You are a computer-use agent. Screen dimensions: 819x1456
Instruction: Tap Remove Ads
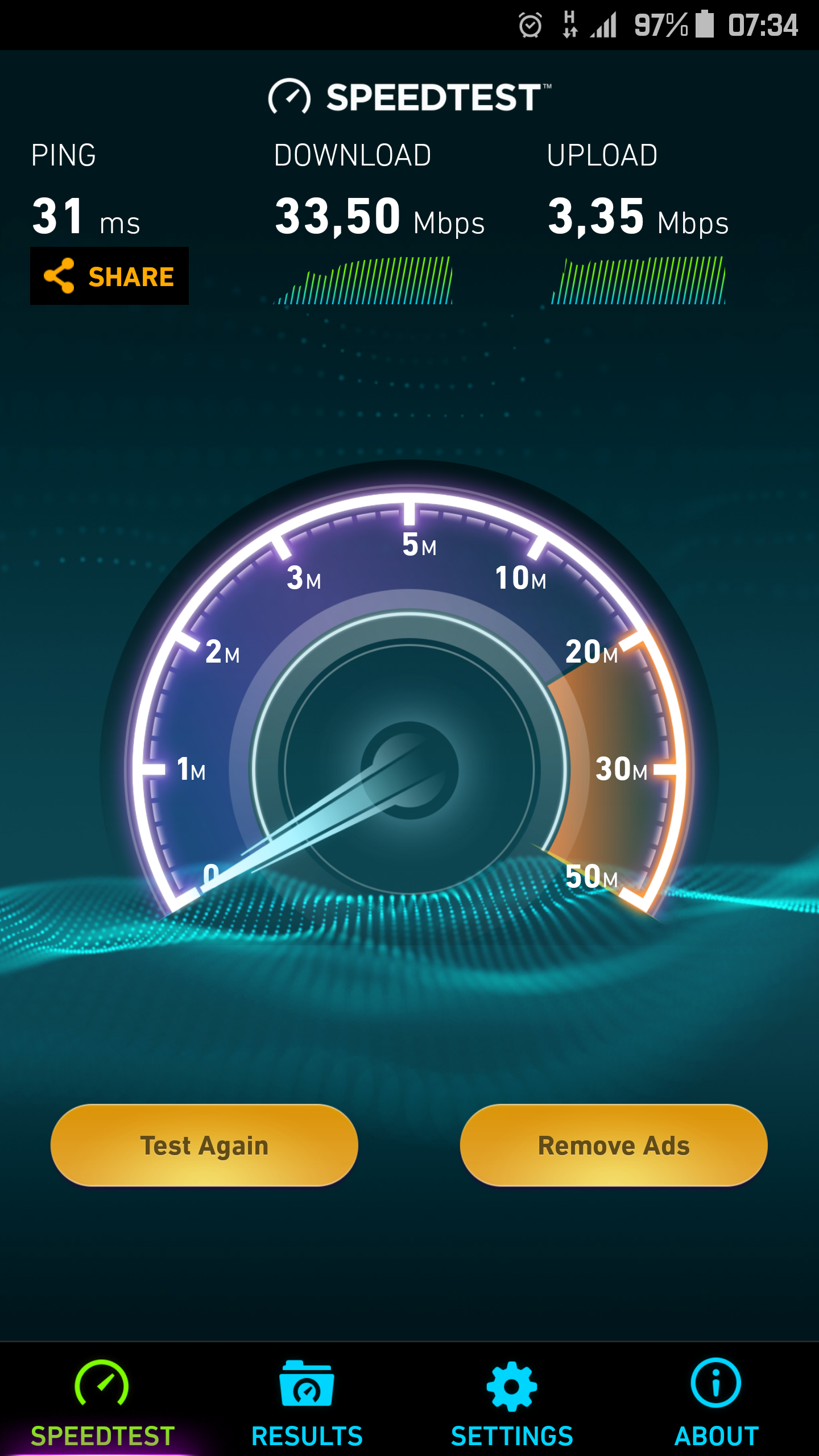(614, 1145)
